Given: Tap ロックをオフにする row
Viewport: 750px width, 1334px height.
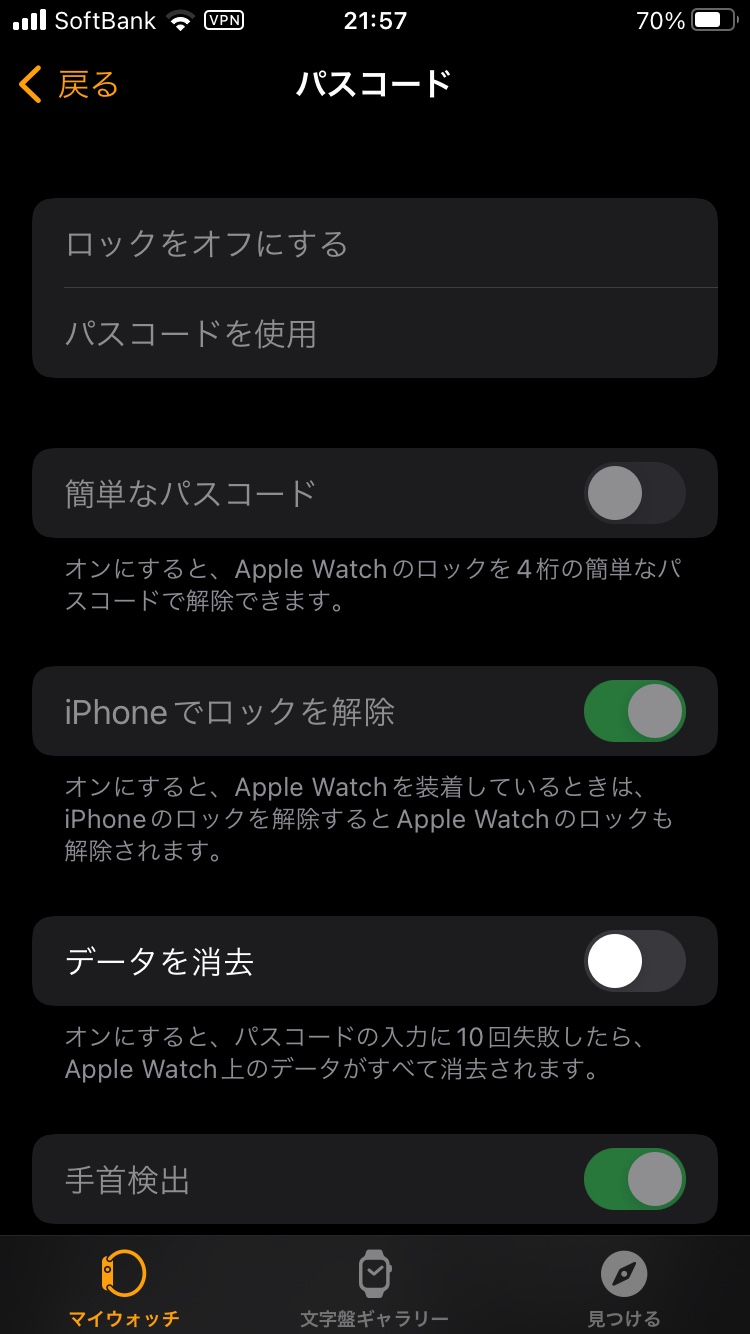Looking at the screenshot, I should [x=375, y=244].
